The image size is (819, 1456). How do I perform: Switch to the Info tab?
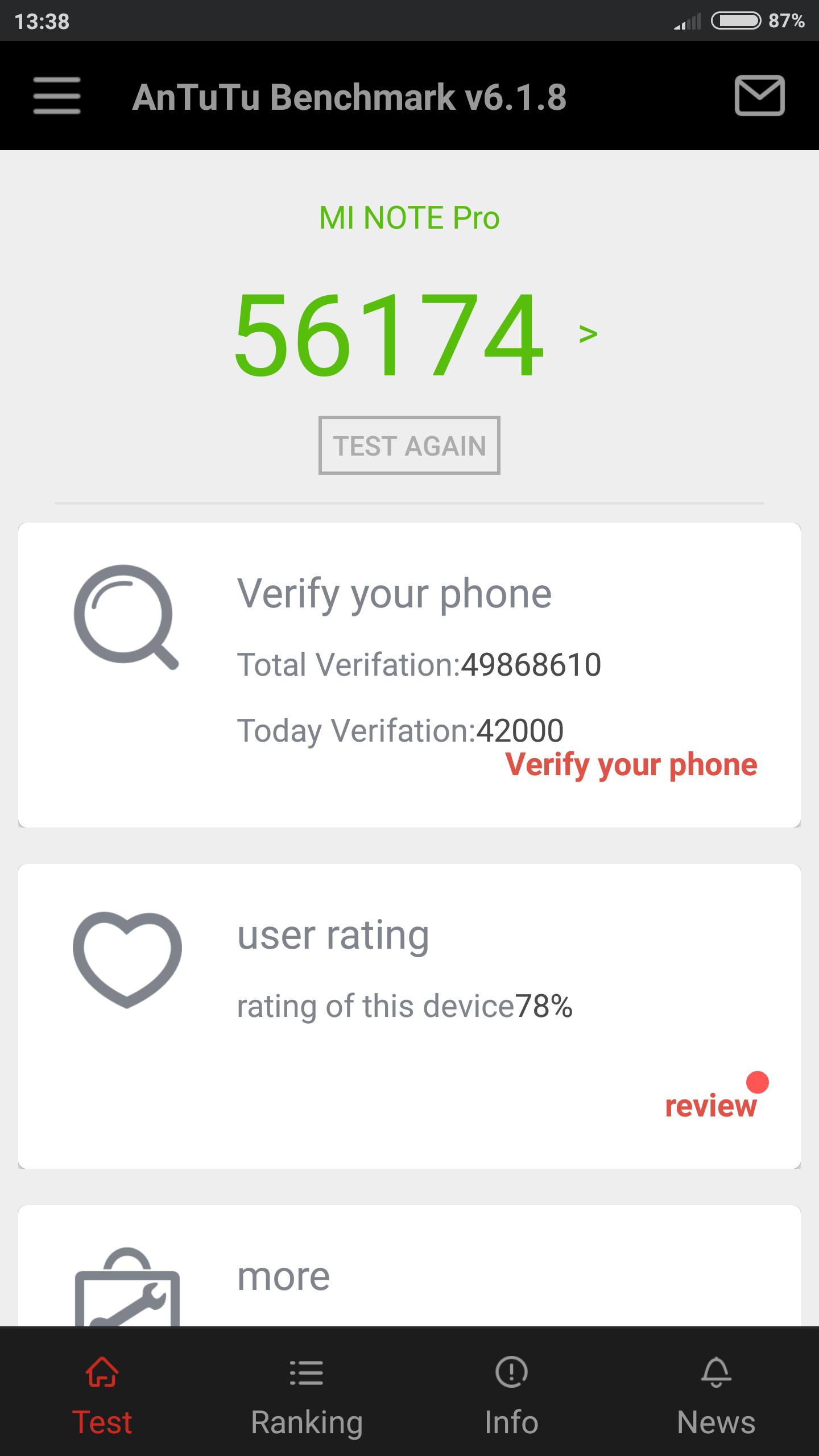coord(512,1397)
